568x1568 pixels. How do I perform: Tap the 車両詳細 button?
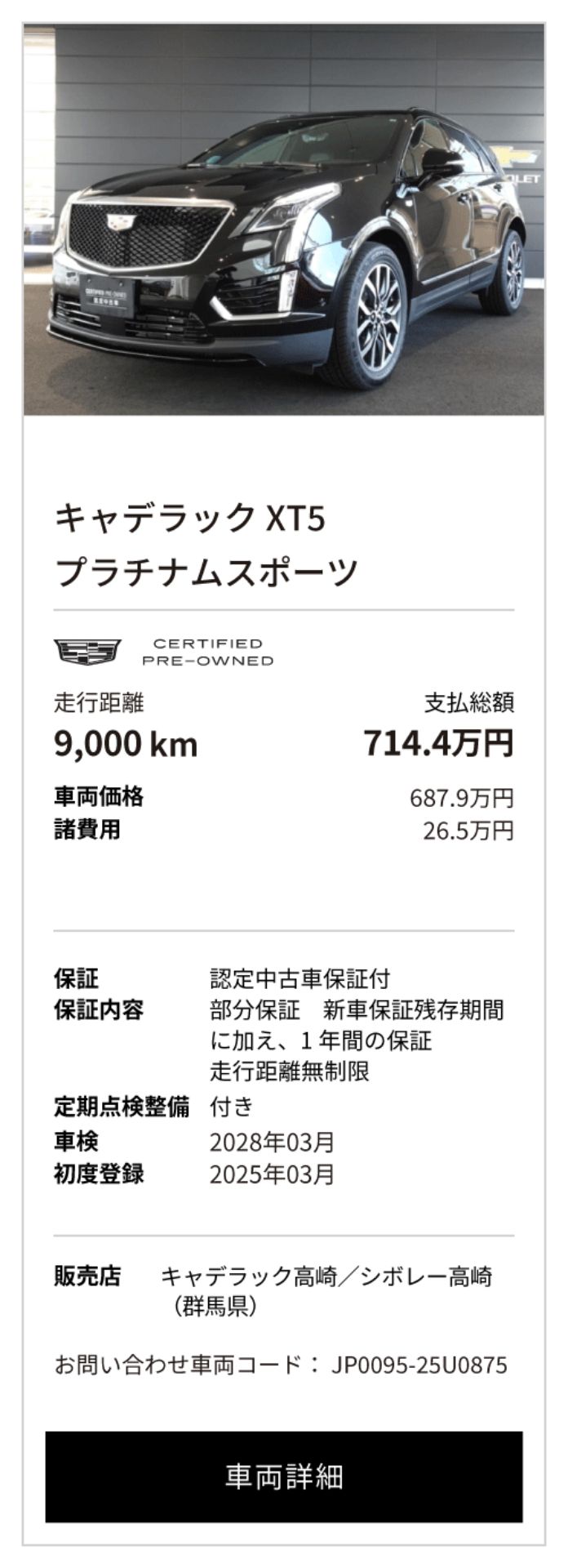tap(283, 1476)
